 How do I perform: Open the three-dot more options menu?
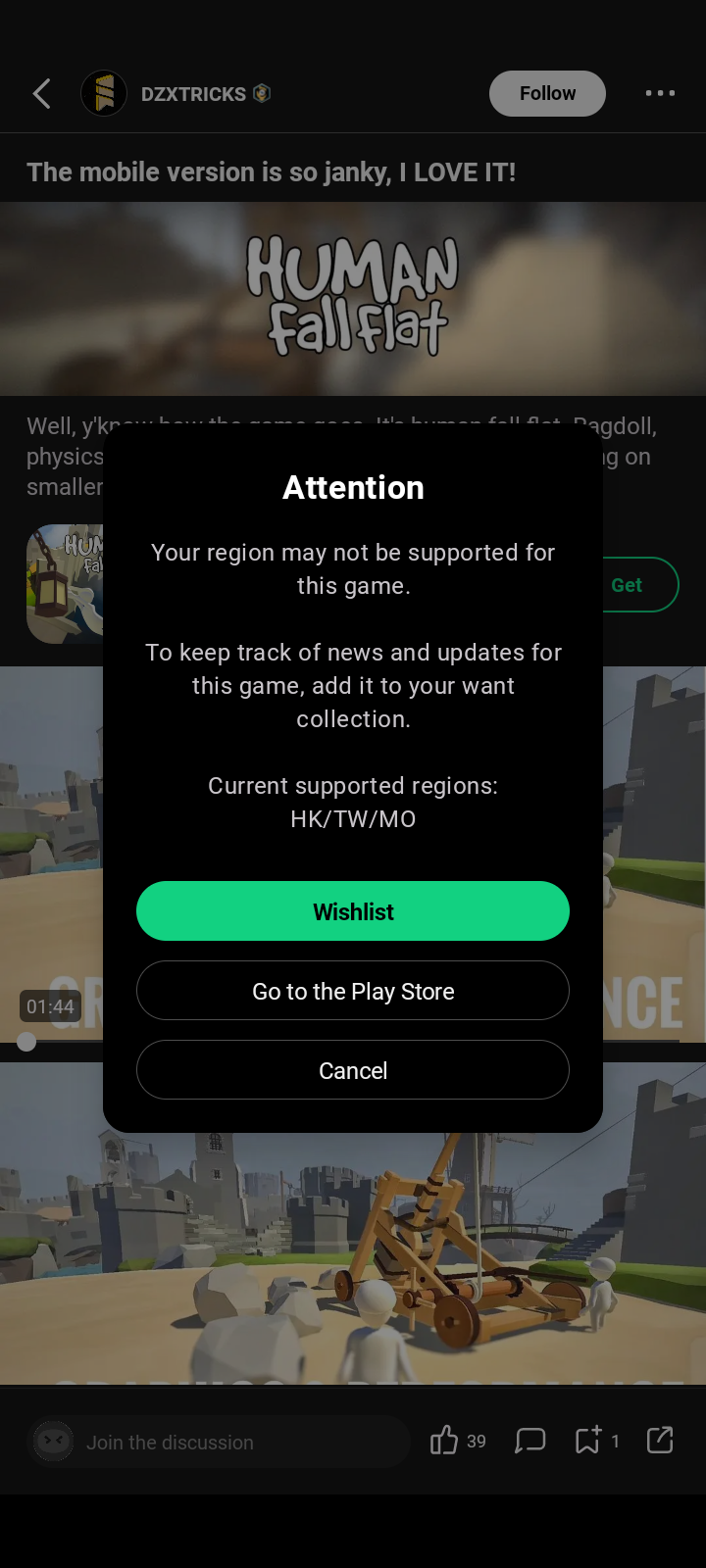660,93
